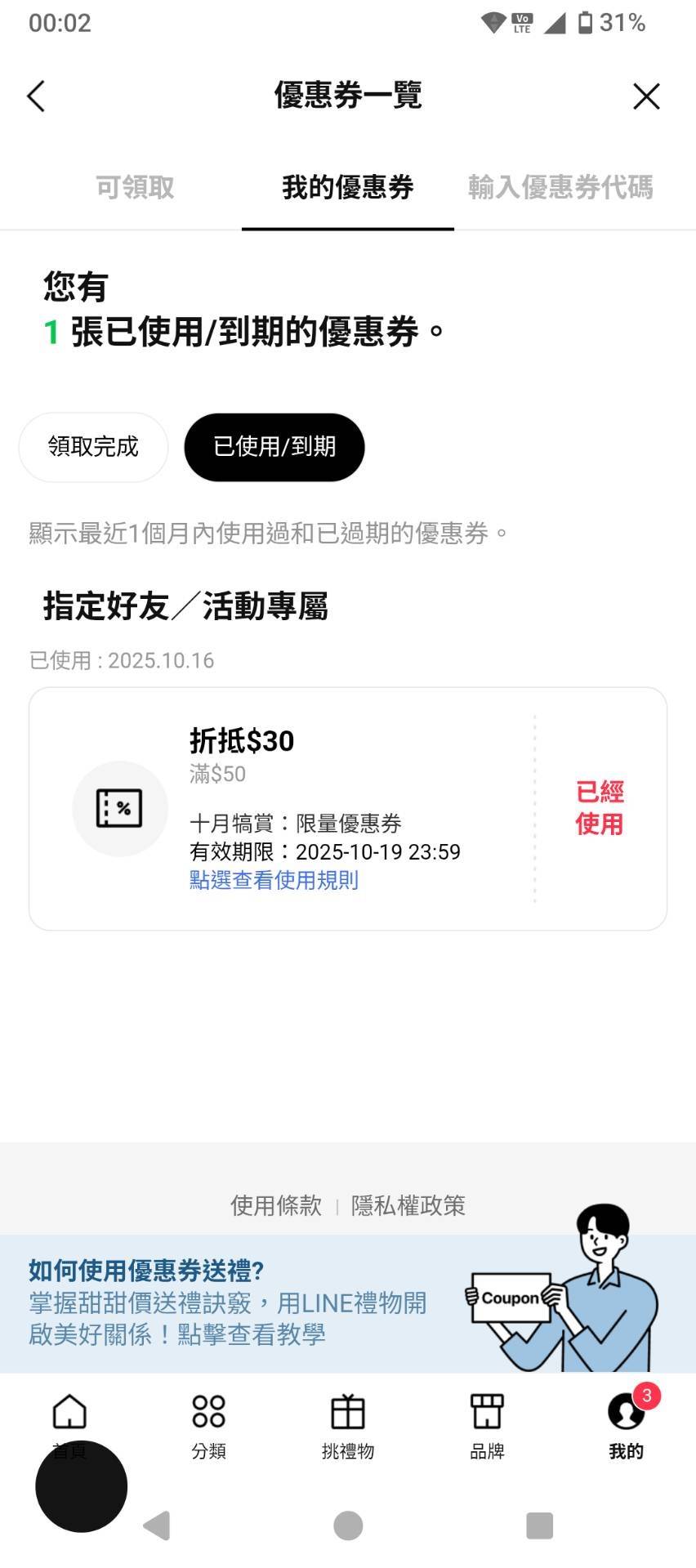Tap the system home button
This screenshot has height=1568, width=696.
pyautogui.click(x=348, y=1526)
